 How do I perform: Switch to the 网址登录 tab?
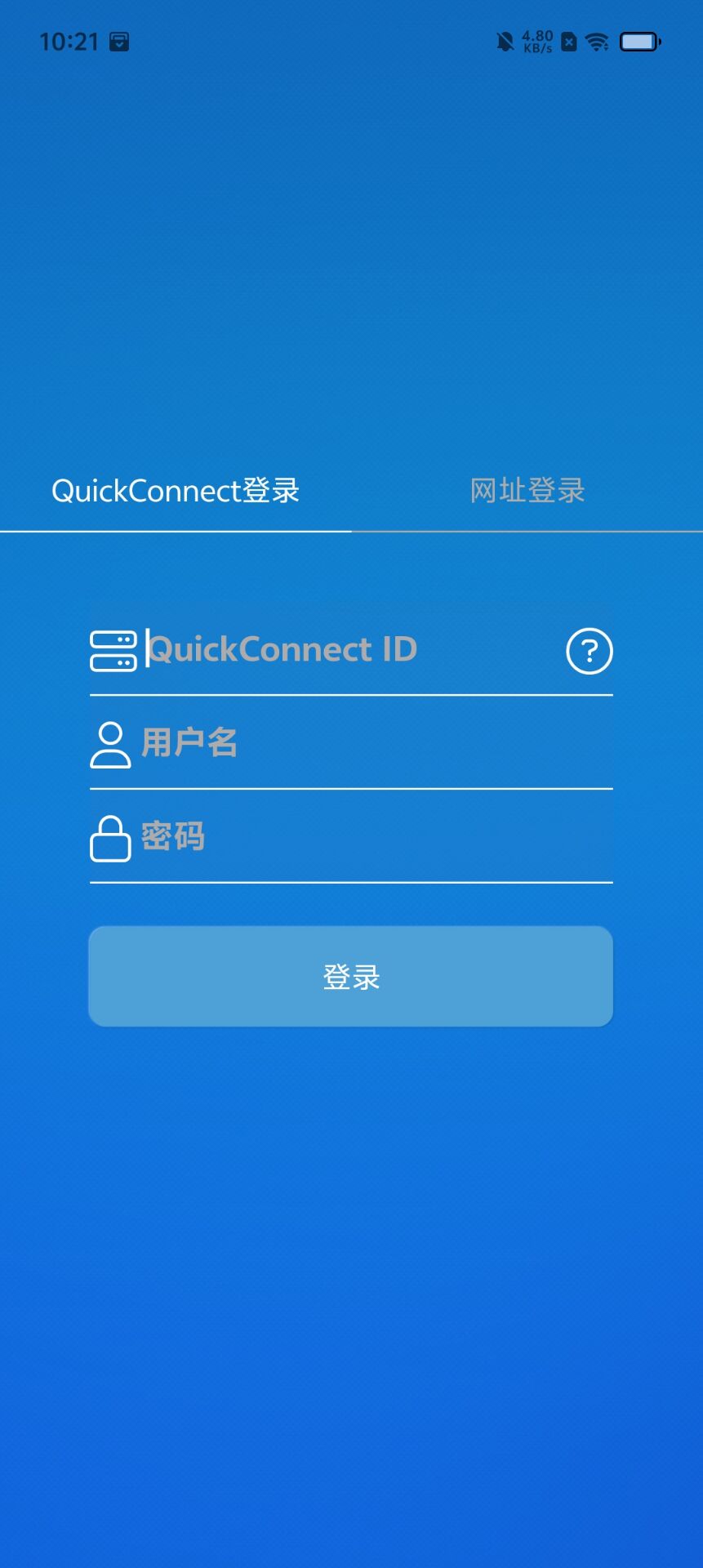[x=527, y=491]
